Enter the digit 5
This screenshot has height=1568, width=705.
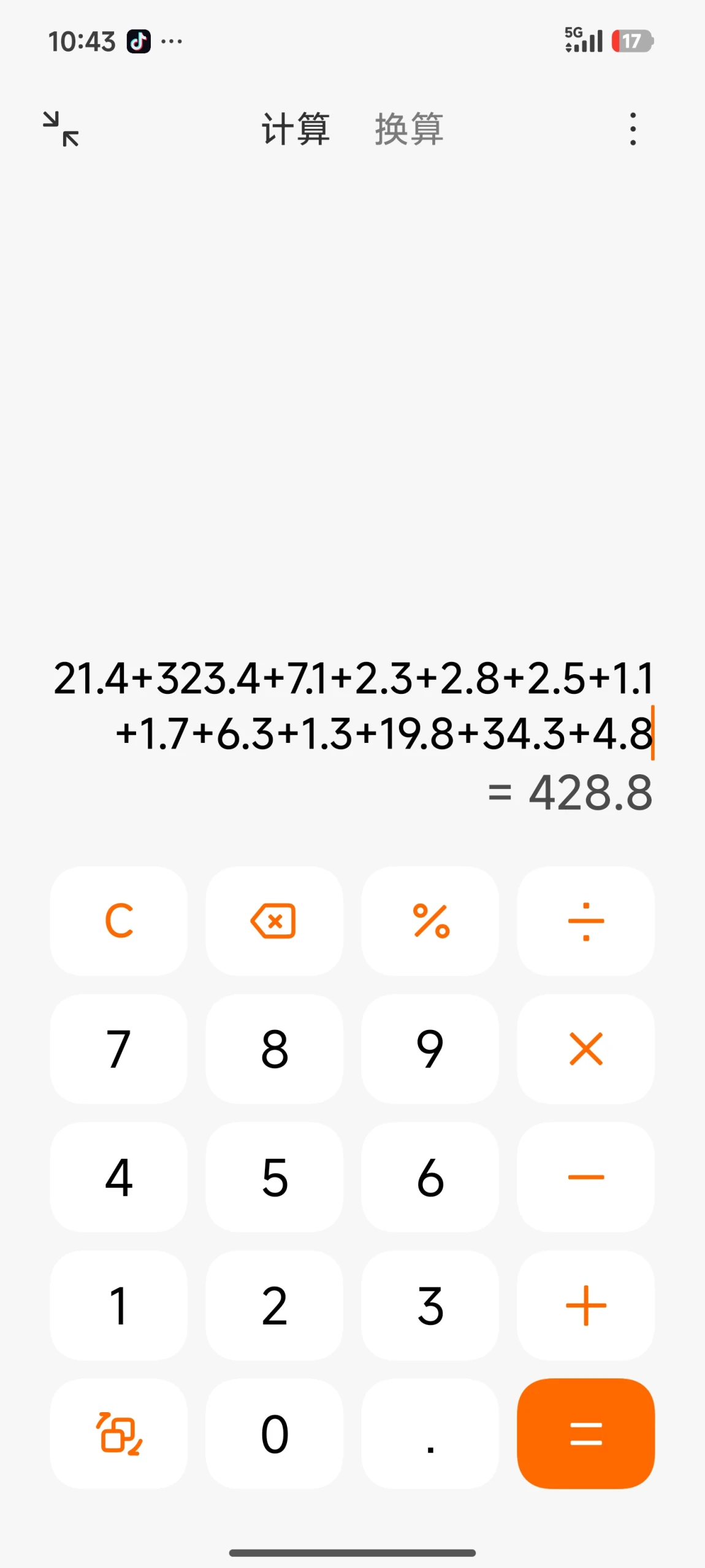point(274,1177)
